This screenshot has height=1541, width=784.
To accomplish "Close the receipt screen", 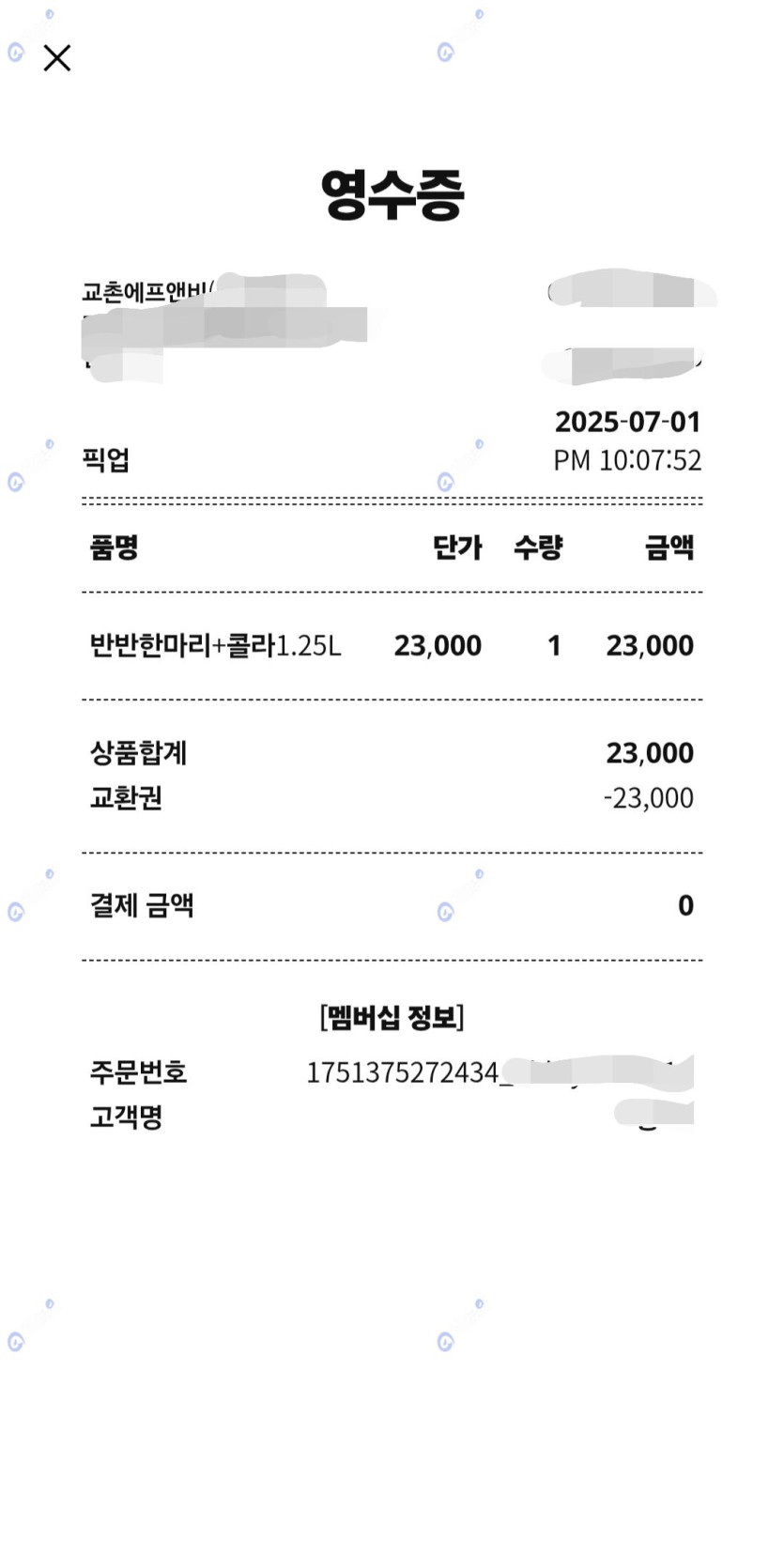I will coord(57,58).
